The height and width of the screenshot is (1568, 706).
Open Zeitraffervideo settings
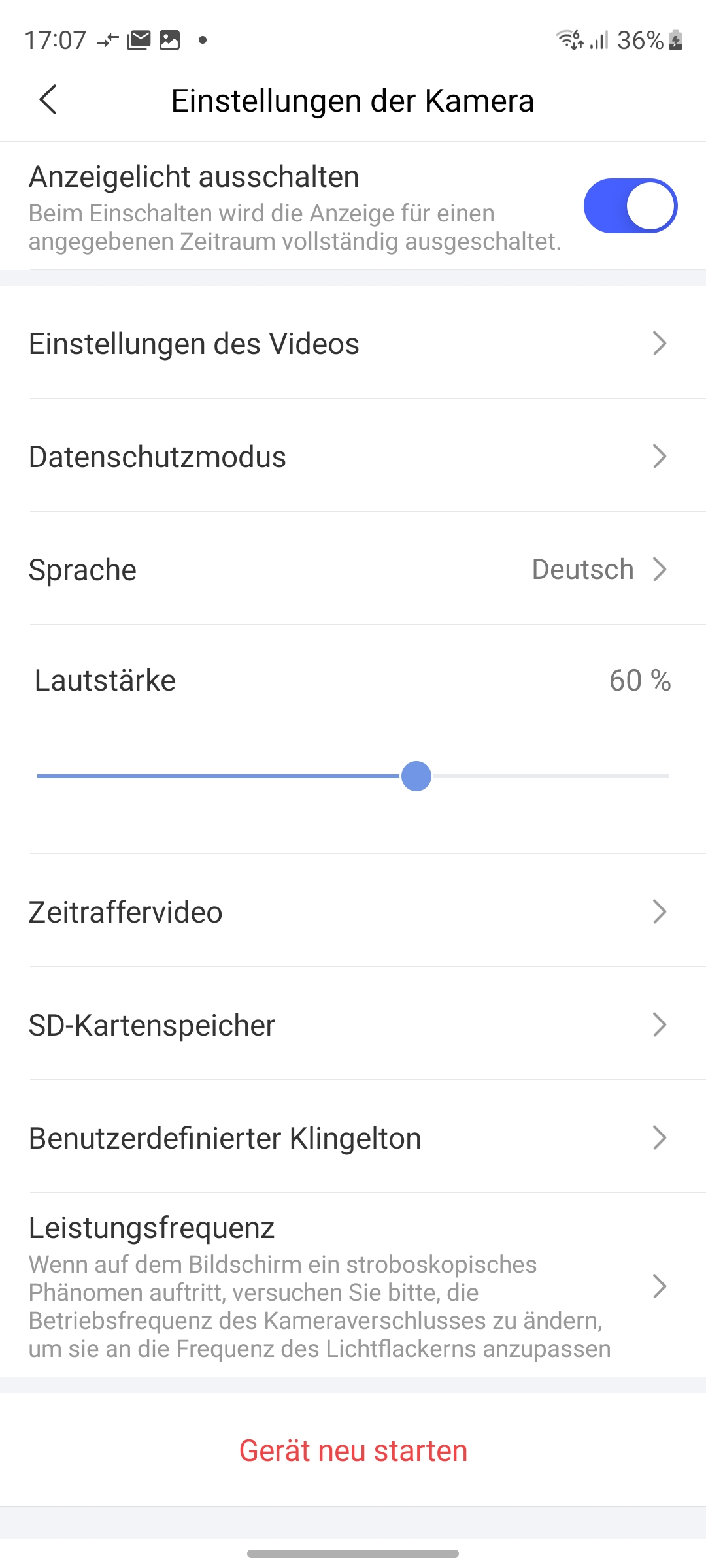click(353, 912)
